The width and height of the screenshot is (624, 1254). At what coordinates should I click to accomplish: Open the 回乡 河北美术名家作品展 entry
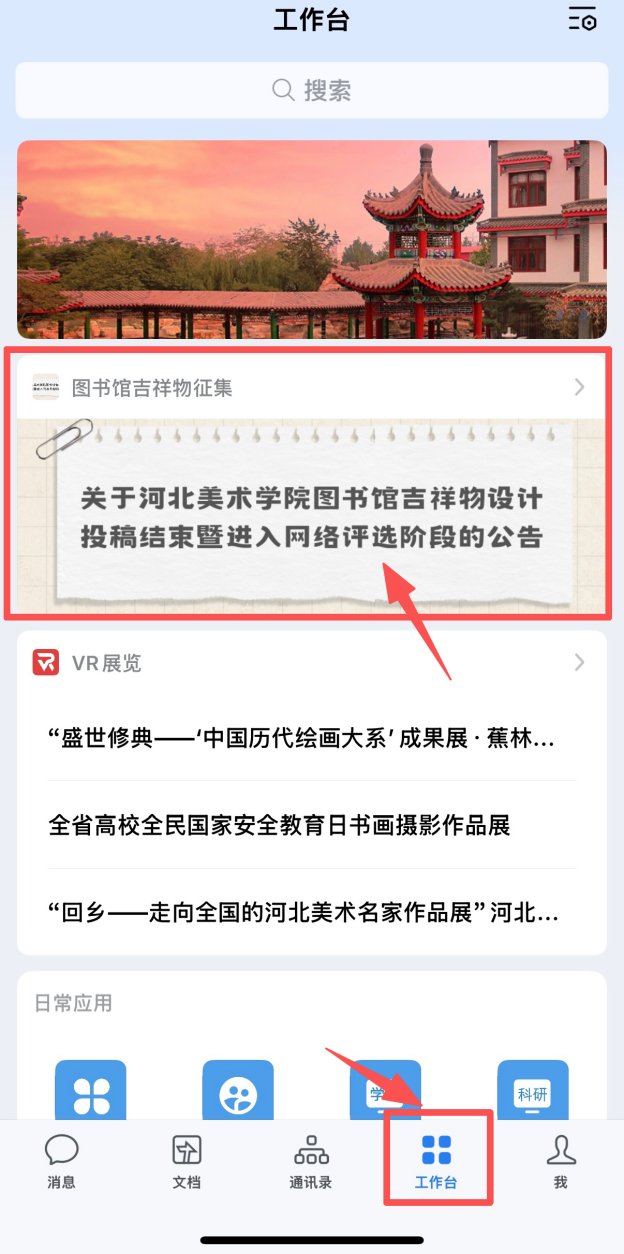pyautogui.click(x=303, y=912)
